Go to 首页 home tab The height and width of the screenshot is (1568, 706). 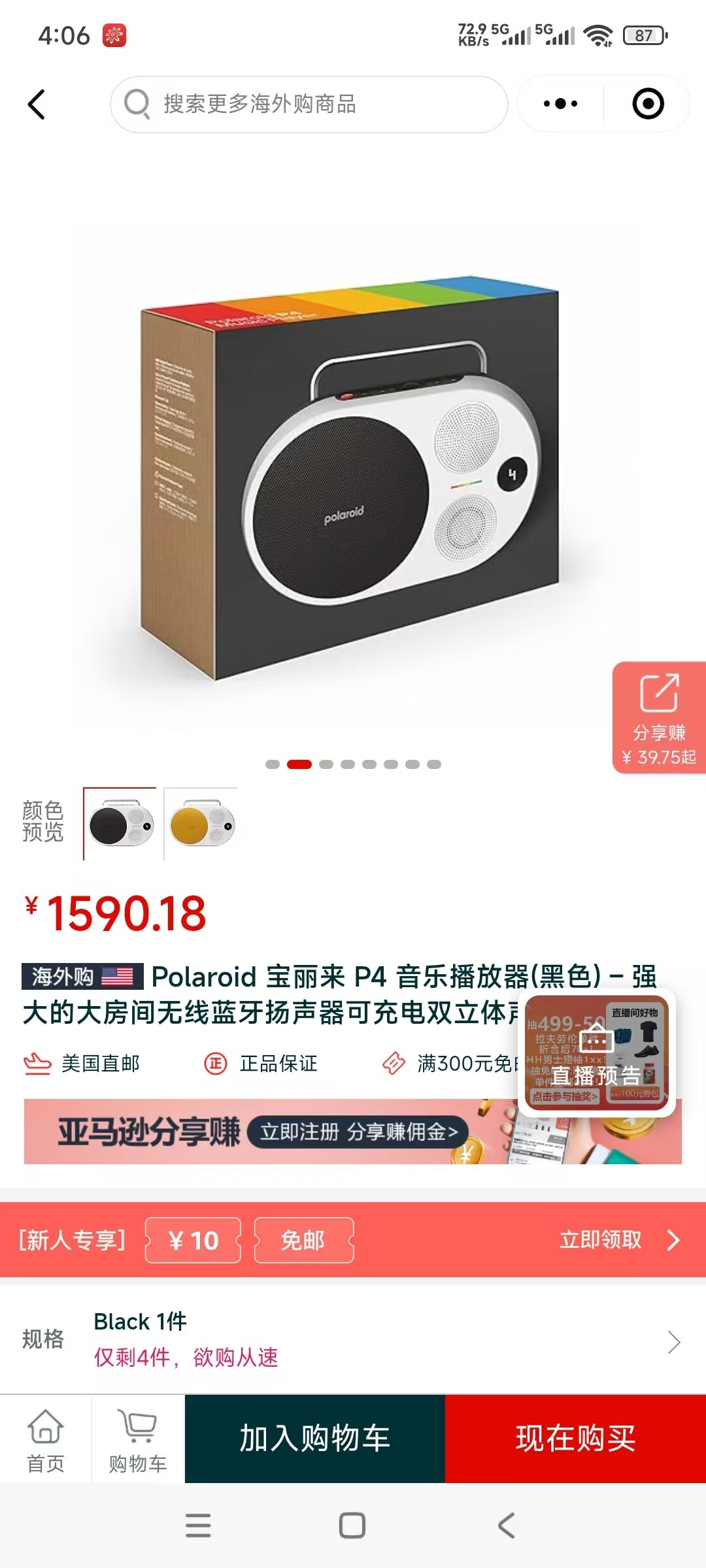(x=46, y=1440)
